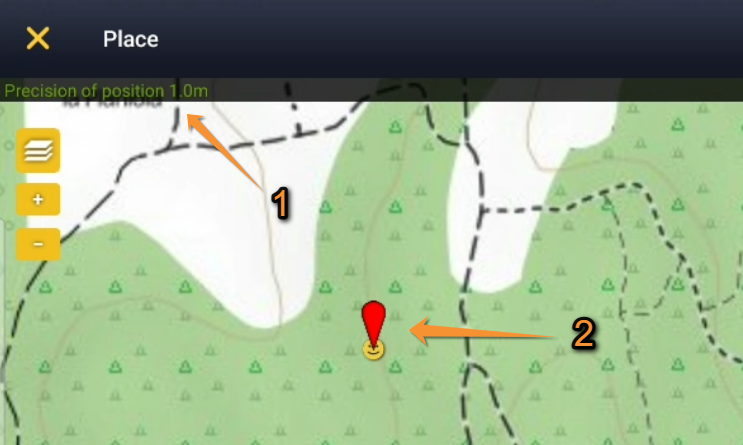Zoom out of the map

click(x=38, y=243)
